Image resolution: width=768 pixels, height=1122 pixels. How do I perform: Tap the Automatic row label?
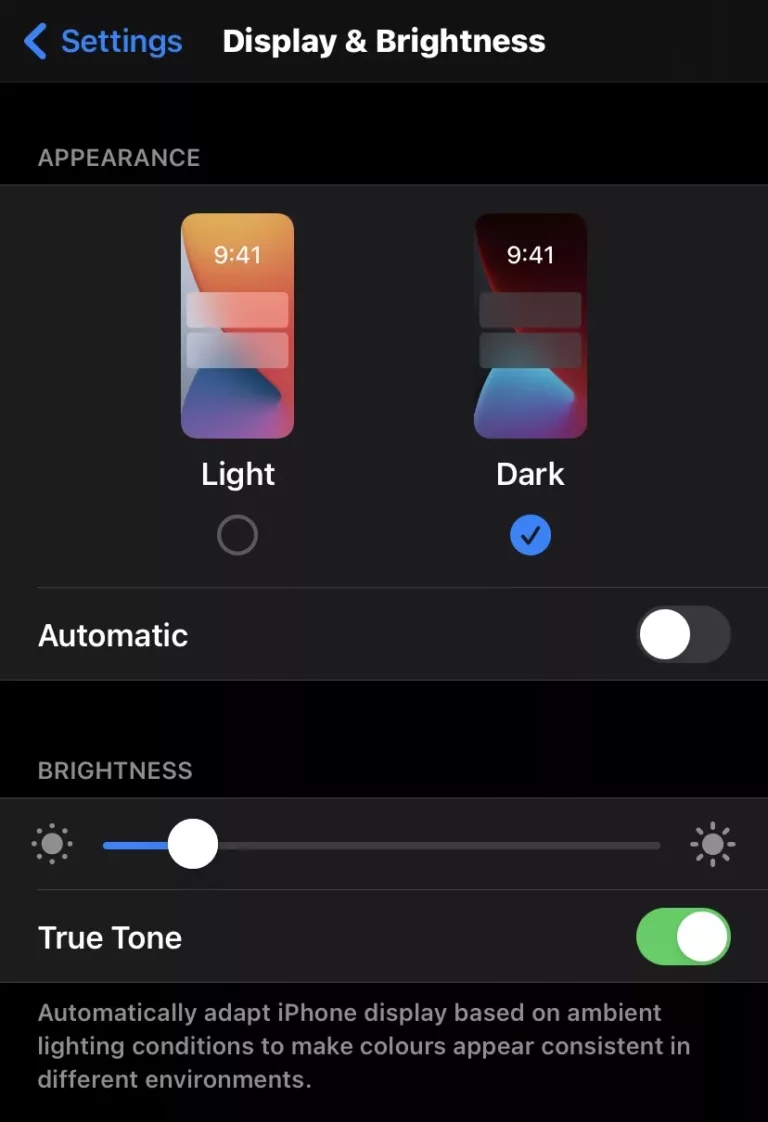[112, 634]
